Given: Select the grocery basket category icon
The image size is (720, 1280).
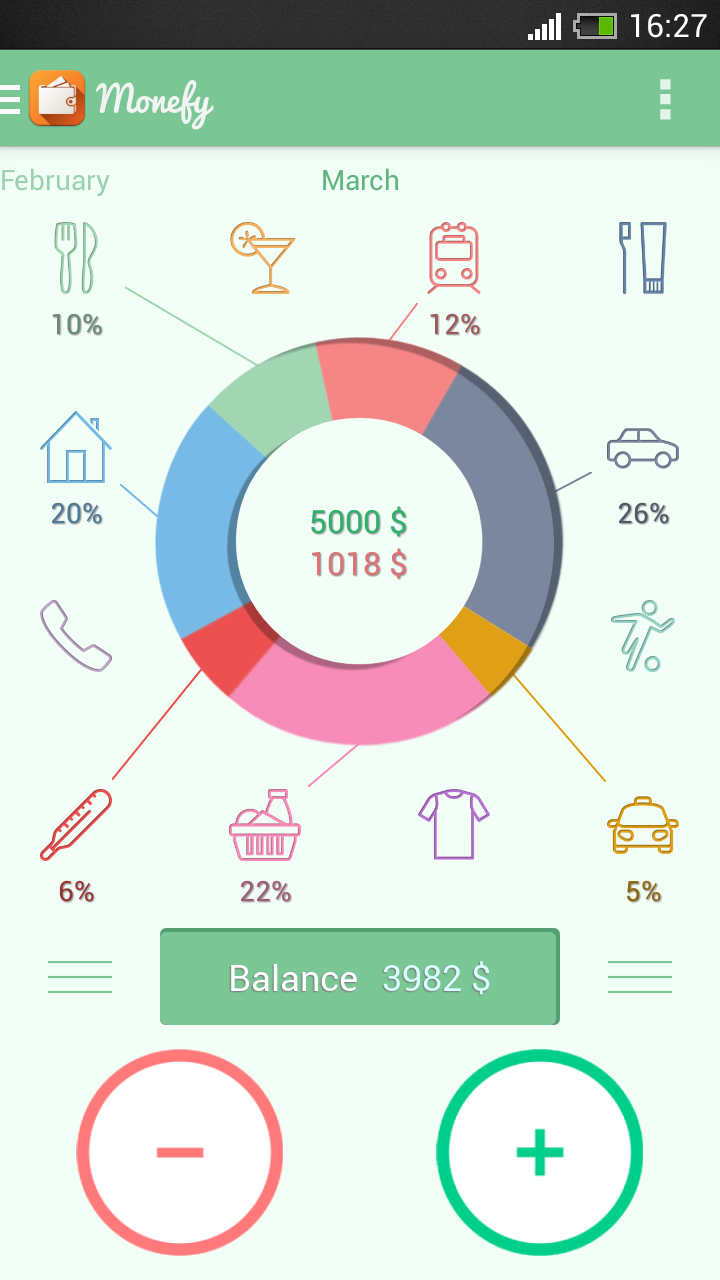Looking at the screenshot, I should tap(265, 824).
